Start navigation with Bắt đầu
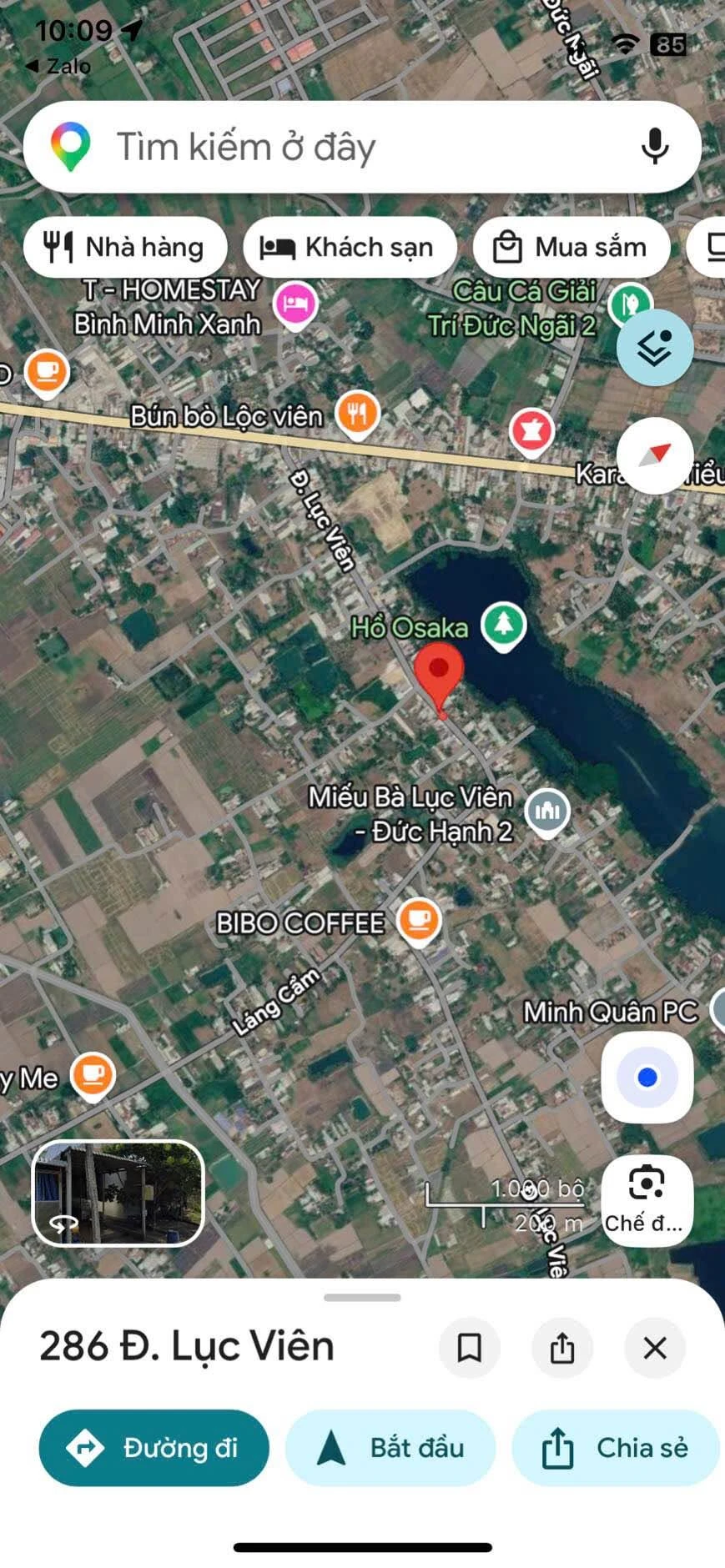The width and height of the screenshot is (725, 1568). click(390, 1448)
